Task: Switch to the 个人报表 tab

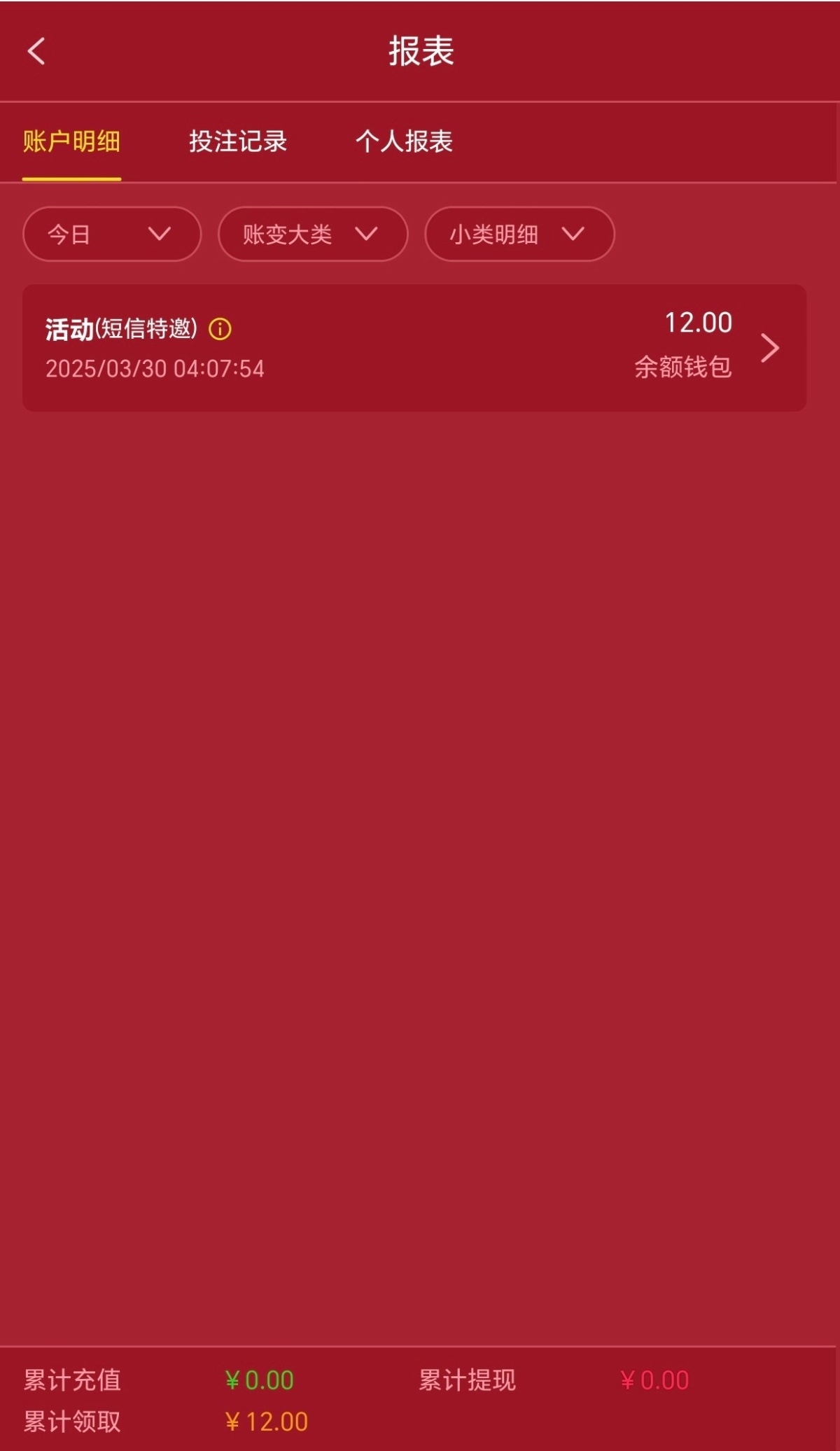Action: tap(404, 141)
